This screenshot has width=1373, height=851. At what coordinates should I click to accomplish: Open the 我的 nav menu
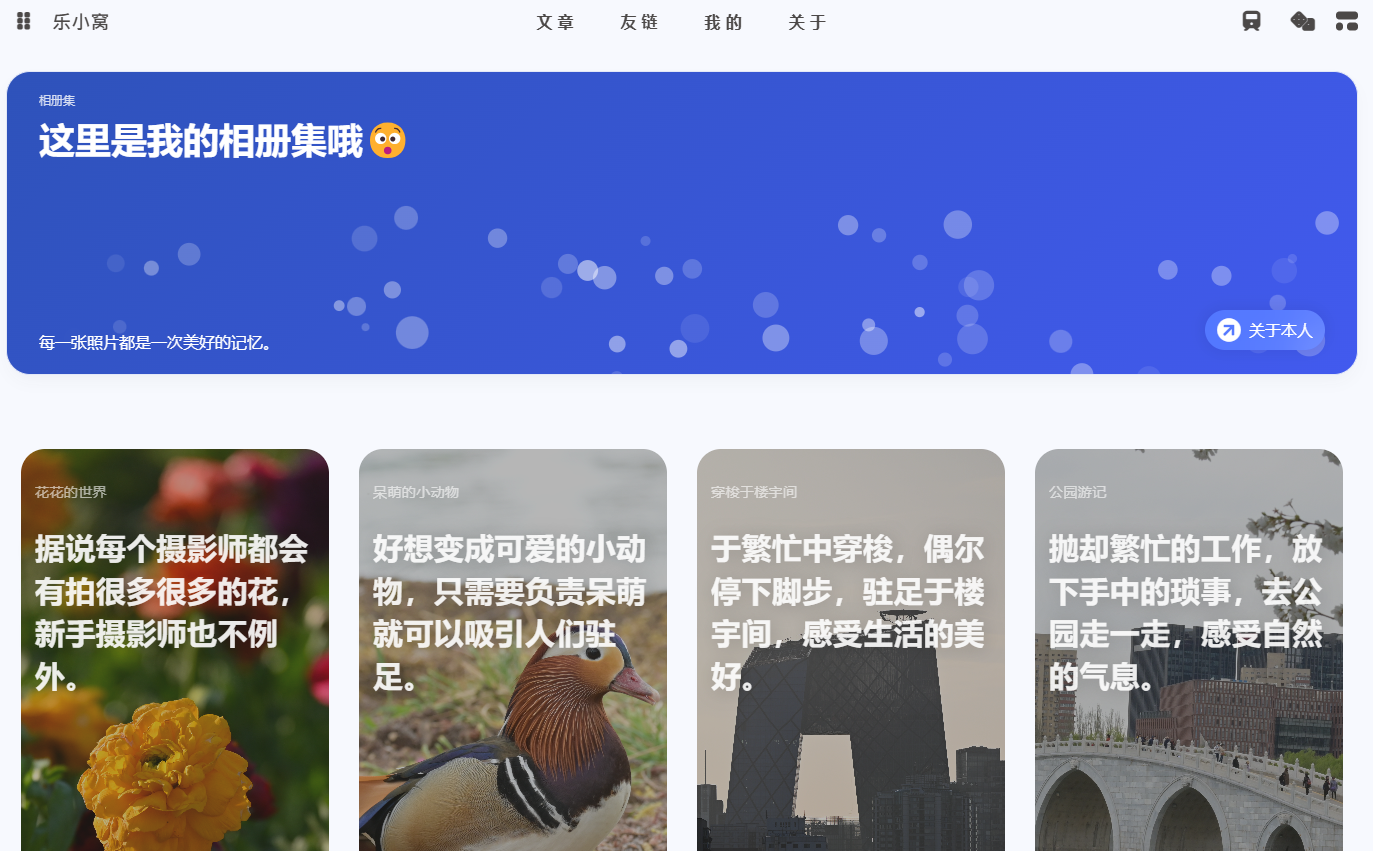coord(724,22)
